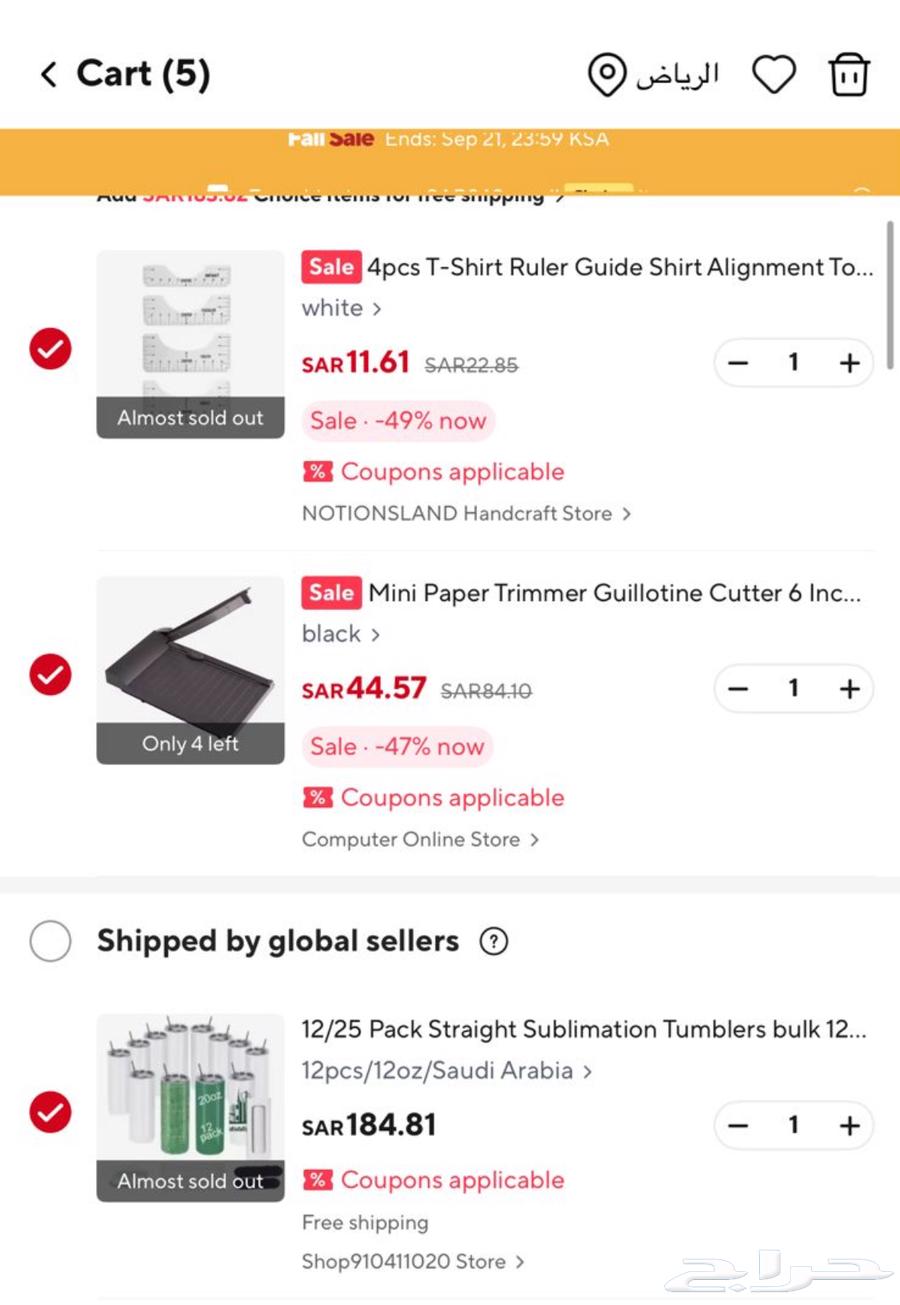Change the white variant option
900x1305 pixels.
[341, 308]
